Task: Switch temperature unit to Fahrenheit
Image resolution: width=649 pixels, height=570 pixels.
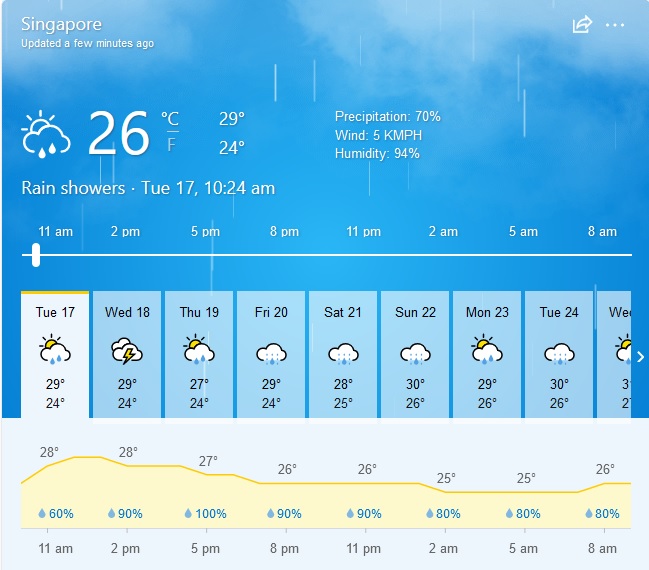Action: tap(171, 146)
